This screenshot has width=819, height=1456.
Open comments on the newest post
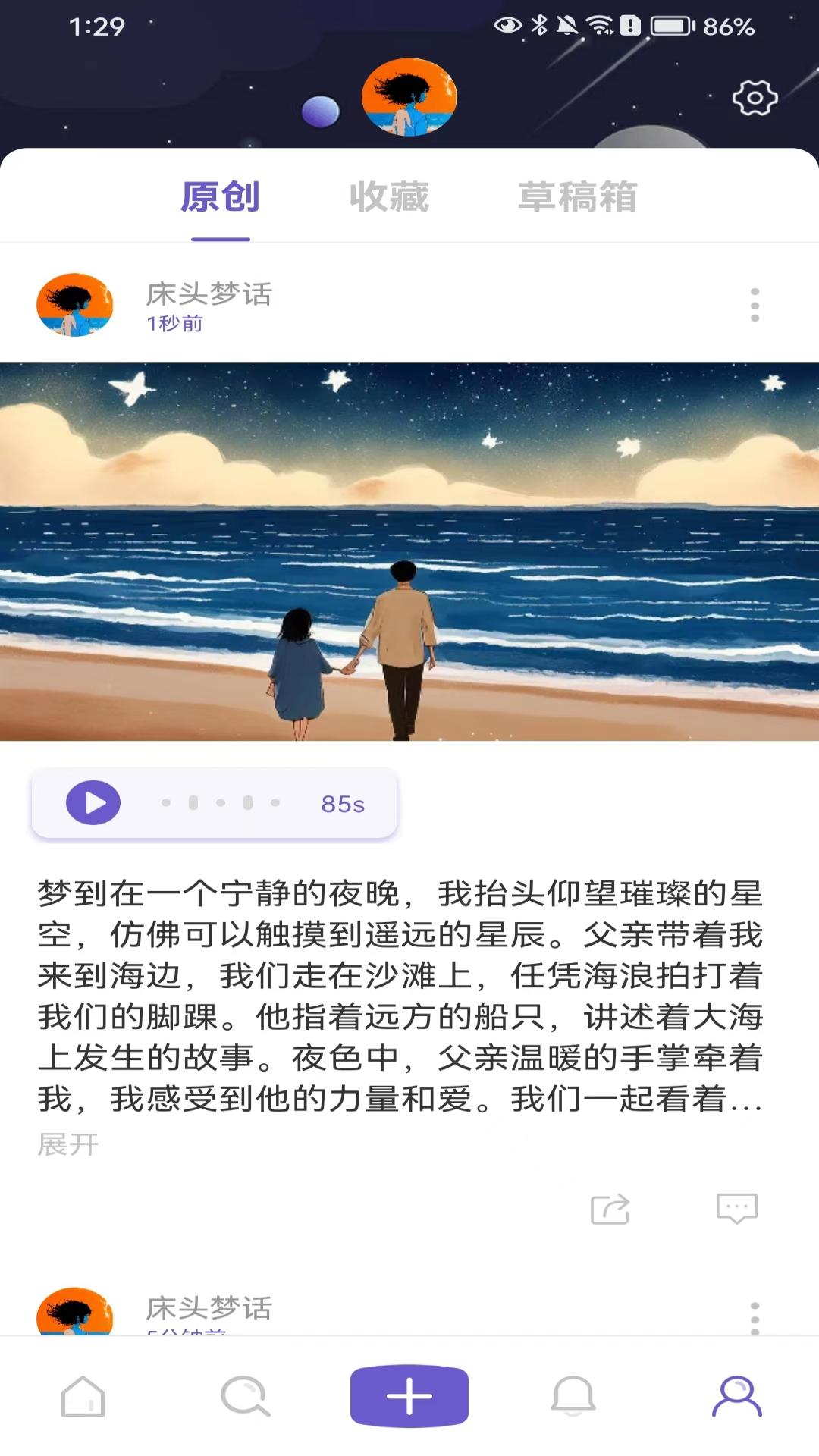[x=736, y=1208]
